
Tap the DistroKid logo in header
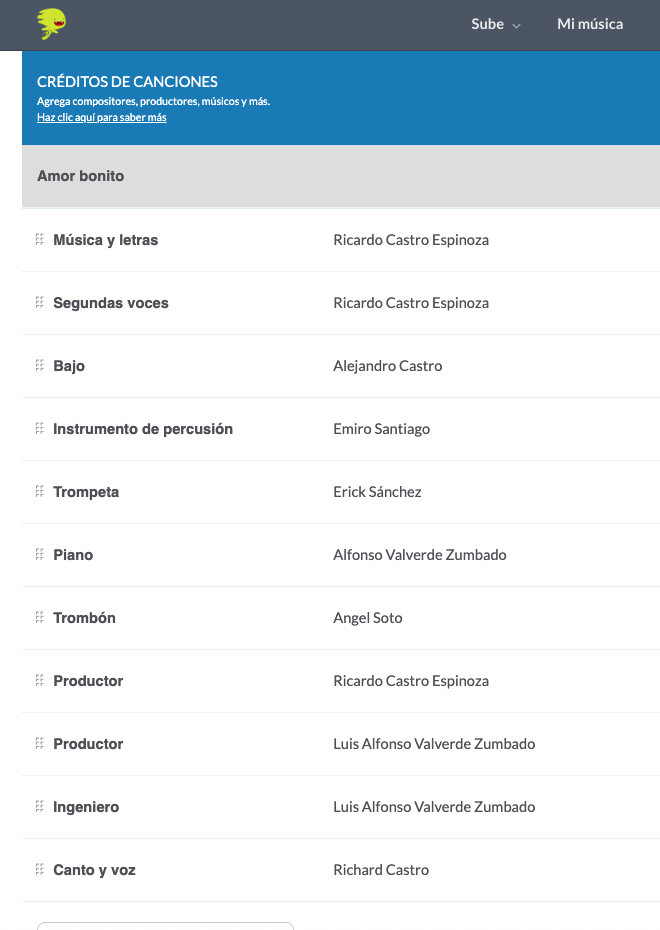tap(52, 24)
